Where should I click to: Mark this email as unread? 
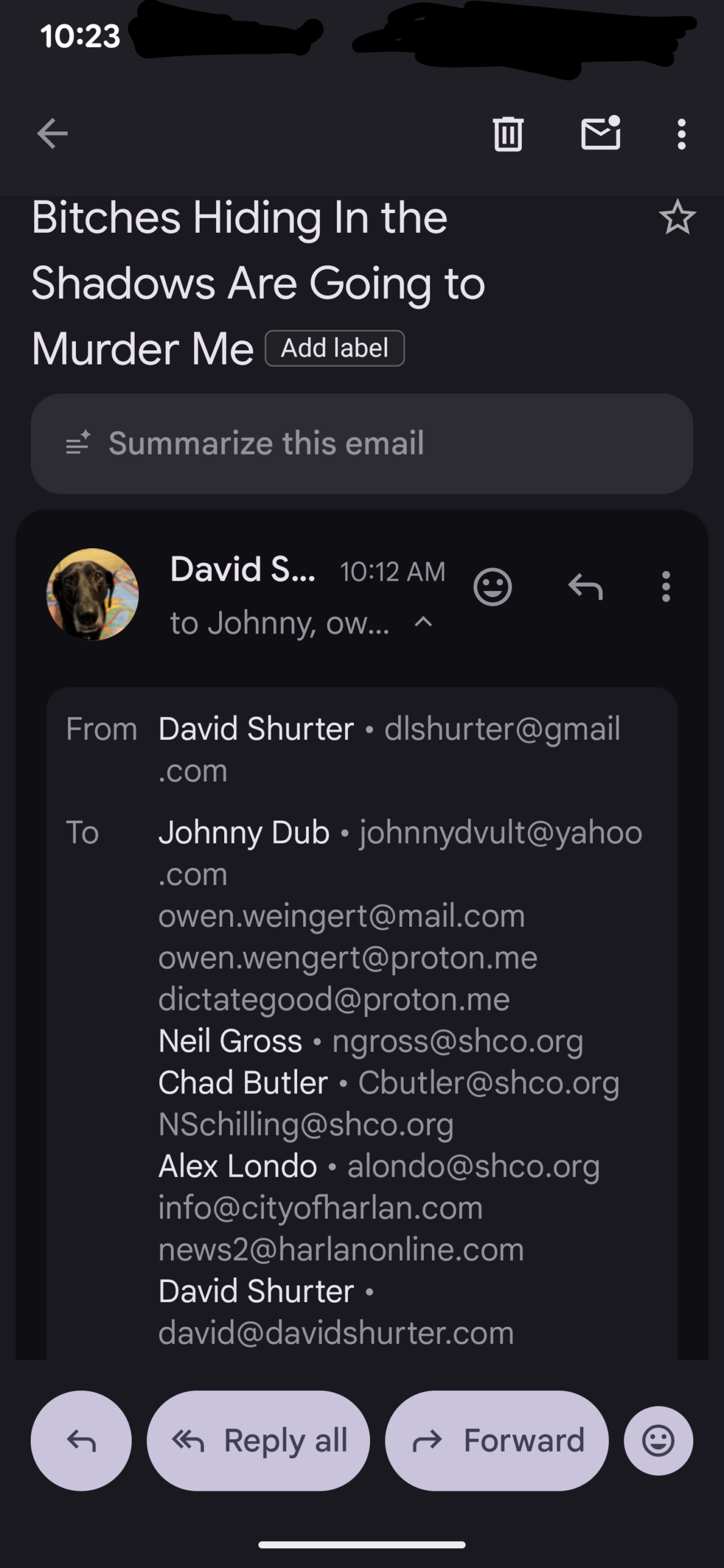[x=600, y=134]
